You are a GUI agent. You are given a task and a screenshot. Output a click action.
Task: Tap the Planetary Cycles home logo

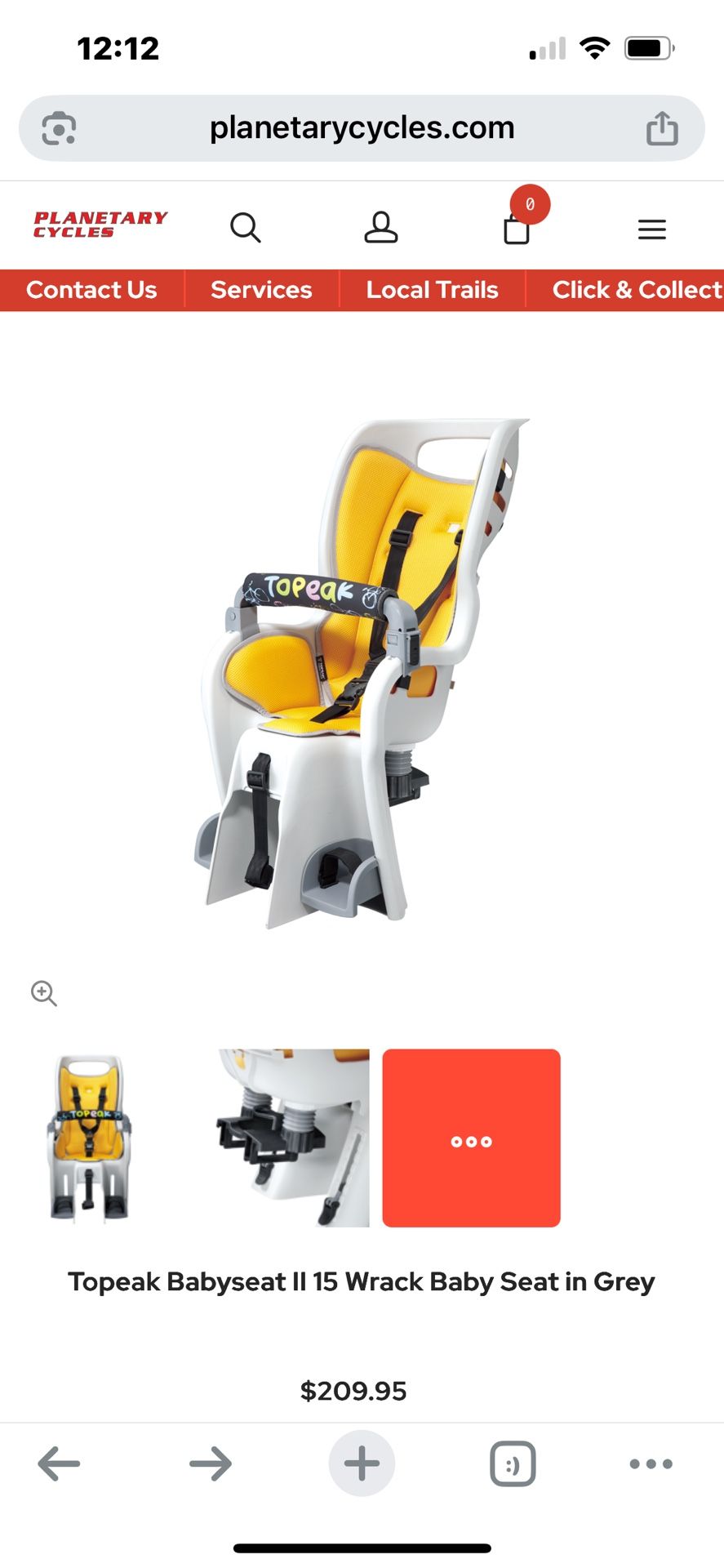coord(100,225)
